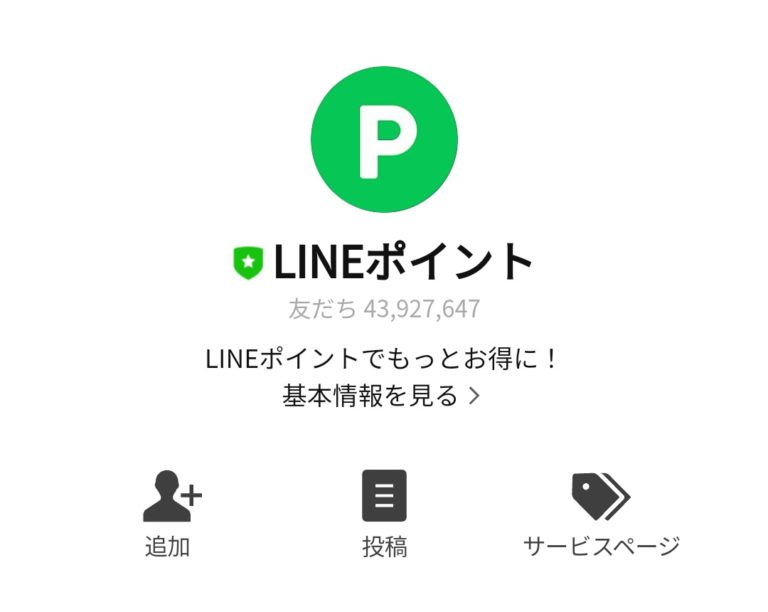Open 基本情報を見る link
768x612 pixels.
point(381,396)
